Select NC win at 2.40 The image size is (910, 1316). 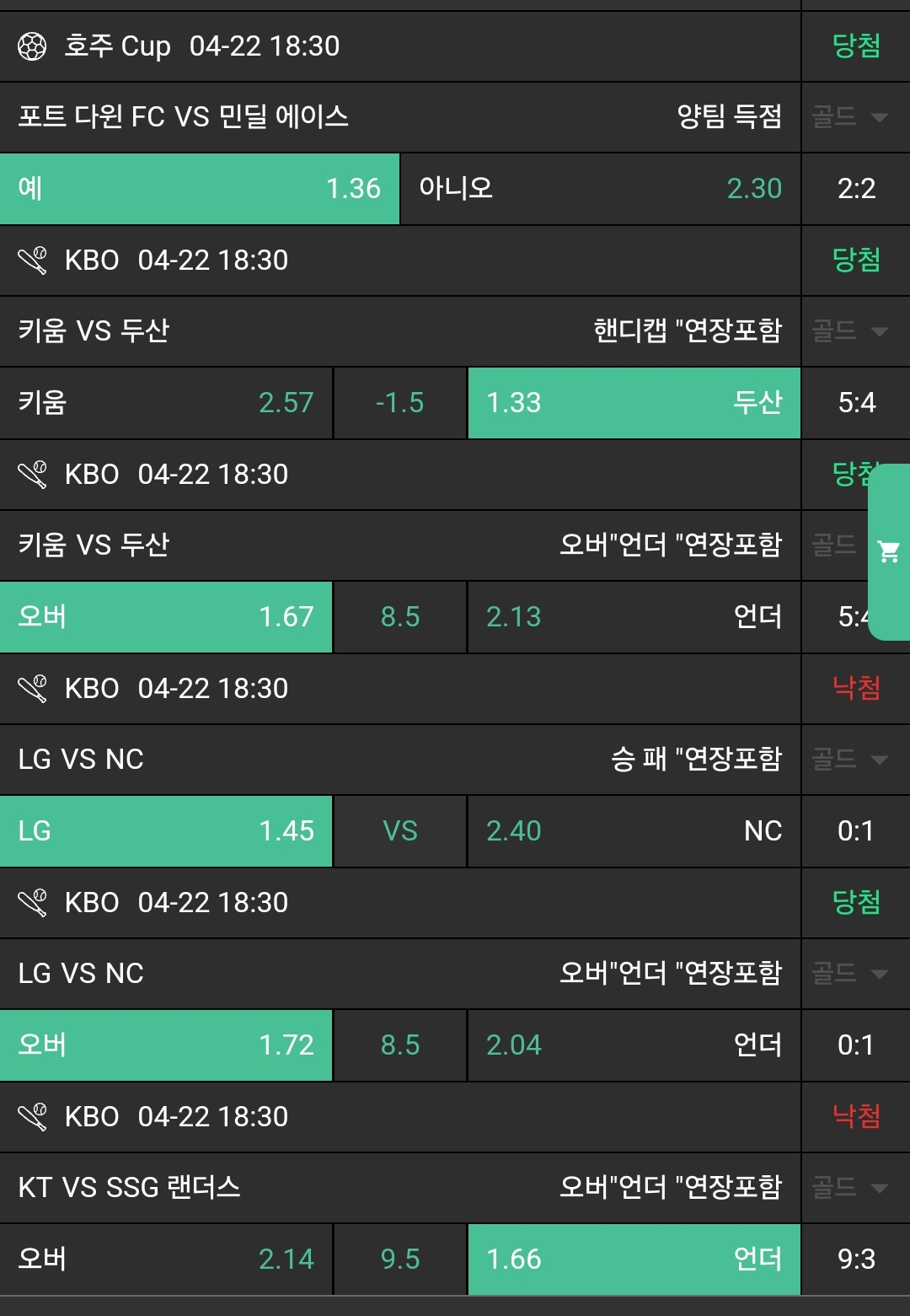(634, 831)
